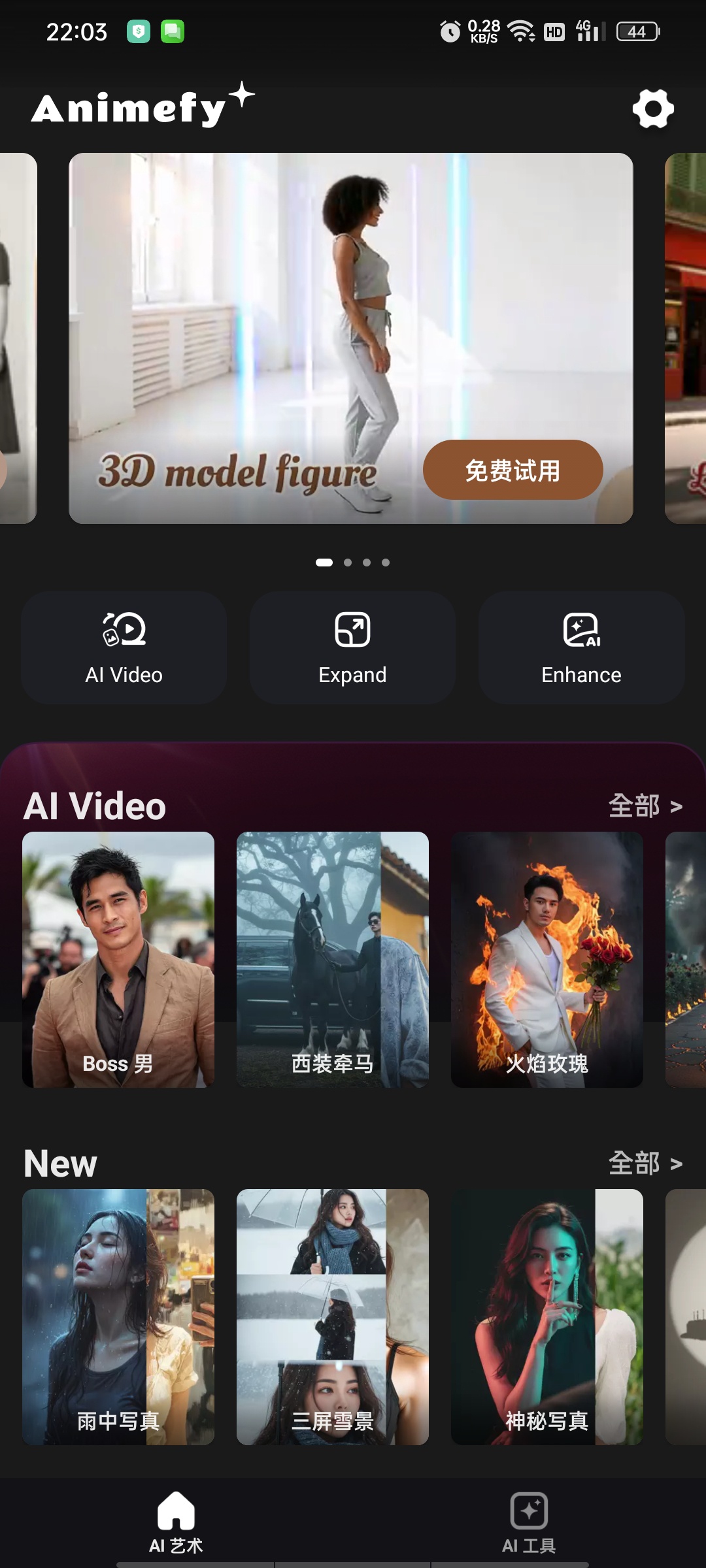Open the settings gear icon
The height and width of the screenshot is (1568, 706).
pyautogui.click(x=653, y=108)
